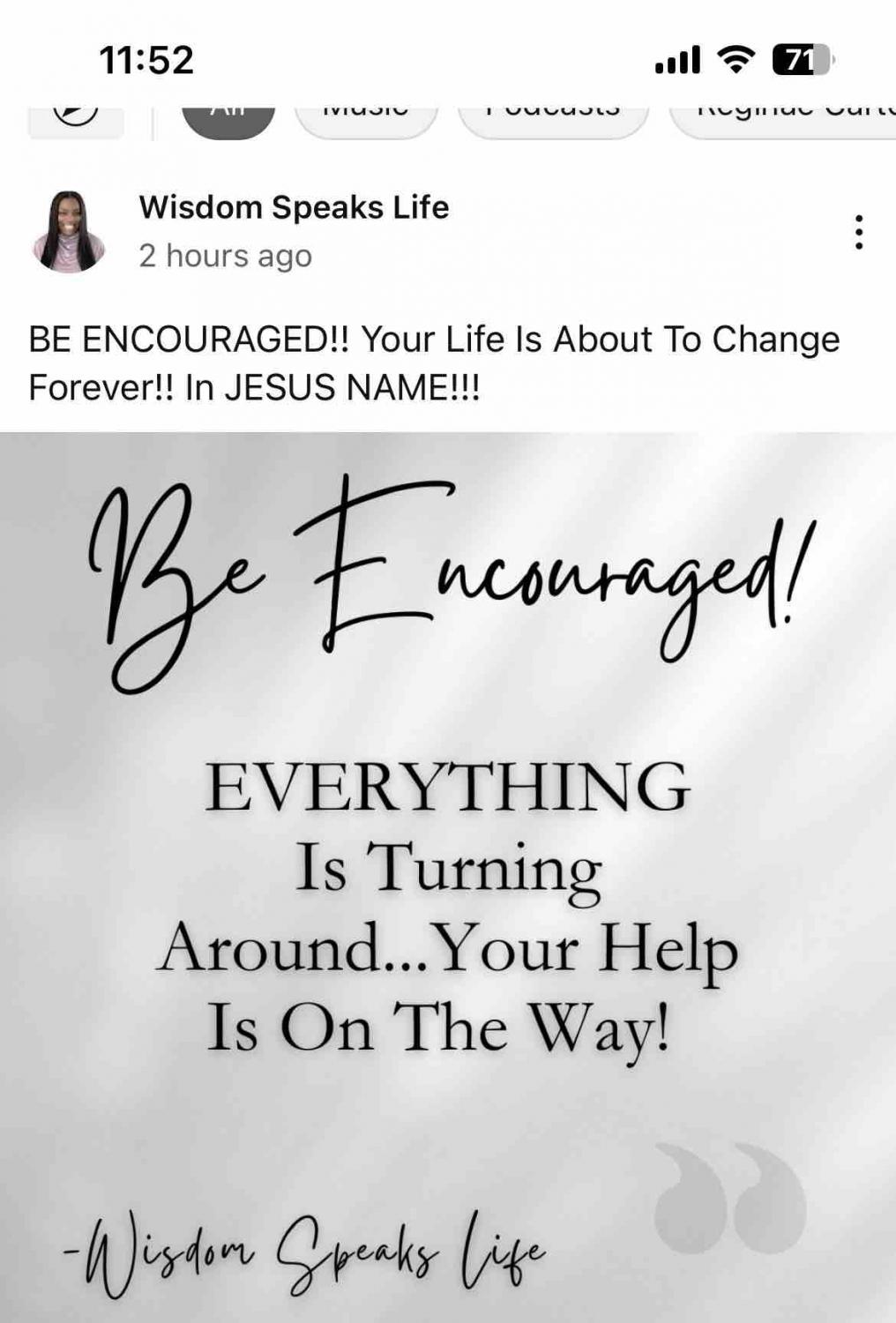The height and width of the screenshot is (1323, 896).
Task: Open the Wisdom Speaks Life channel name
Action: tap(294, 207)
